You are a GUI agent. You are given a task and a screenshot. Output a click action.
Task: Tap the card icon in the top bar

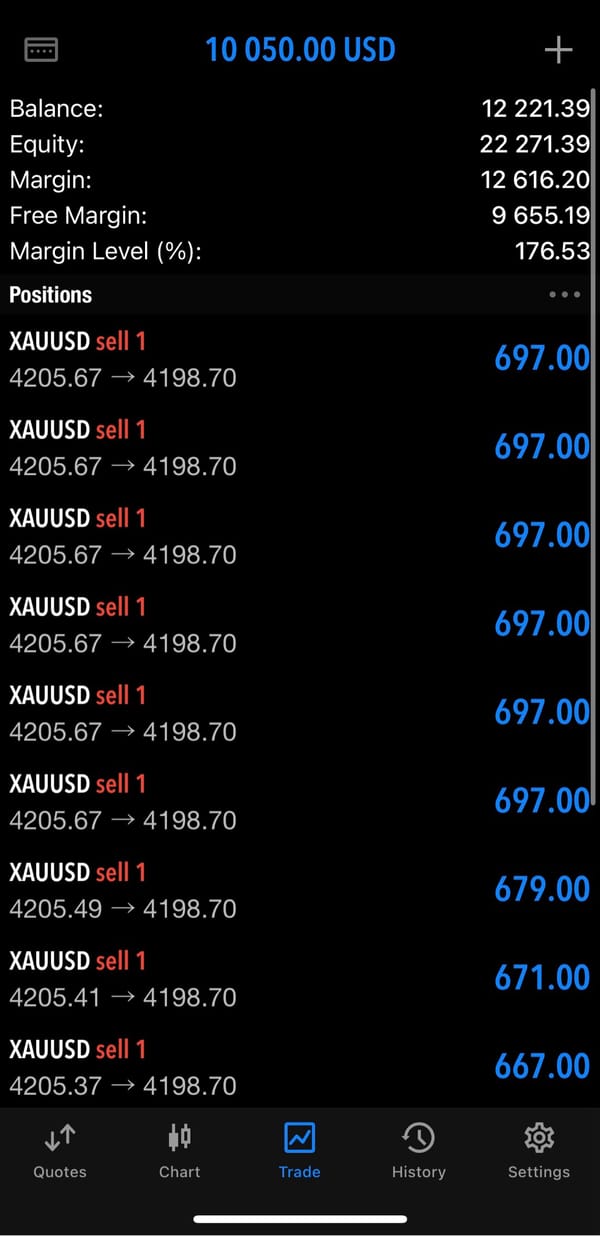[41, 49]
